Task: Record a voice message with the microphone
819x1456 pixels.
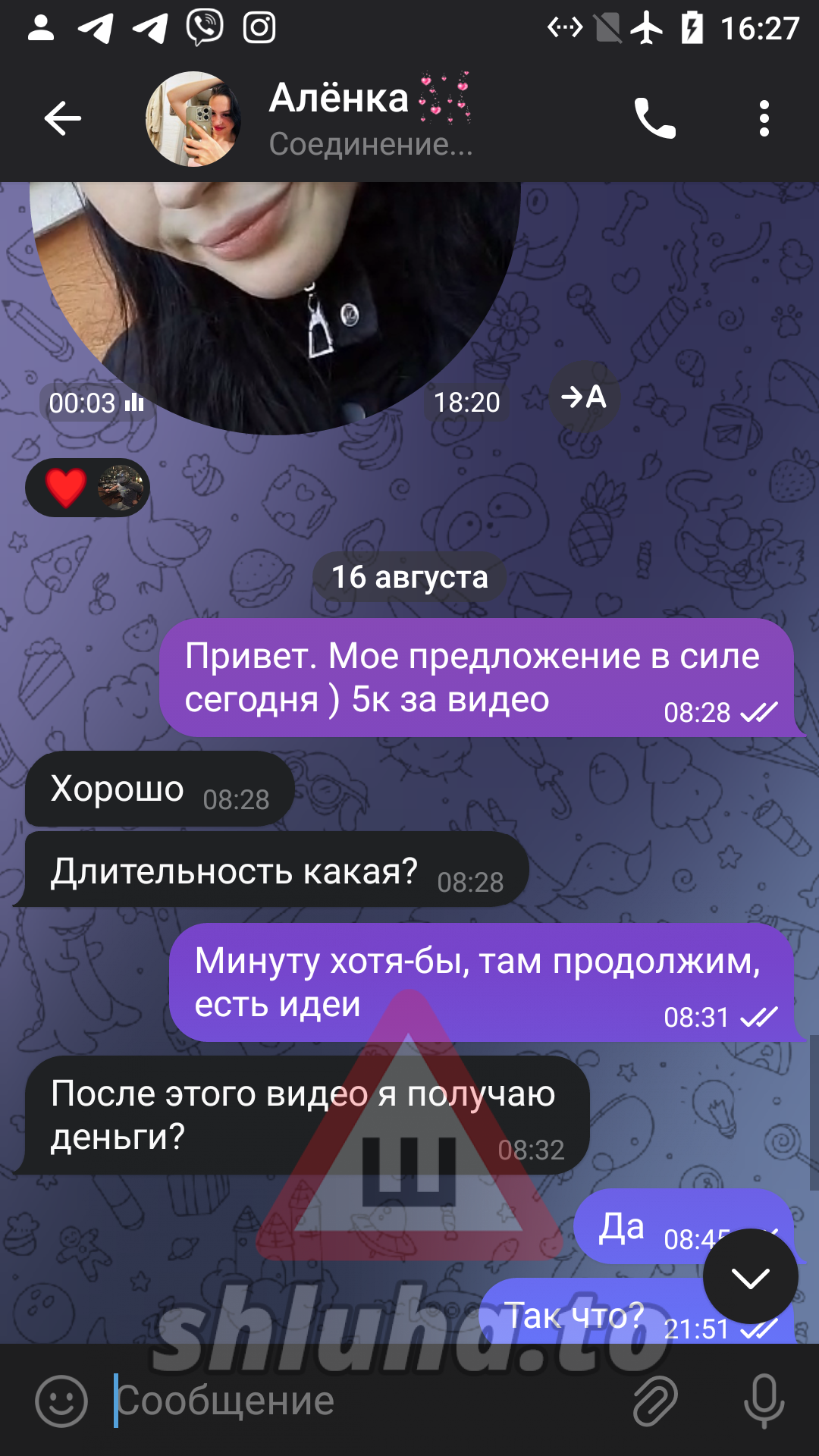Action: 764,1401
